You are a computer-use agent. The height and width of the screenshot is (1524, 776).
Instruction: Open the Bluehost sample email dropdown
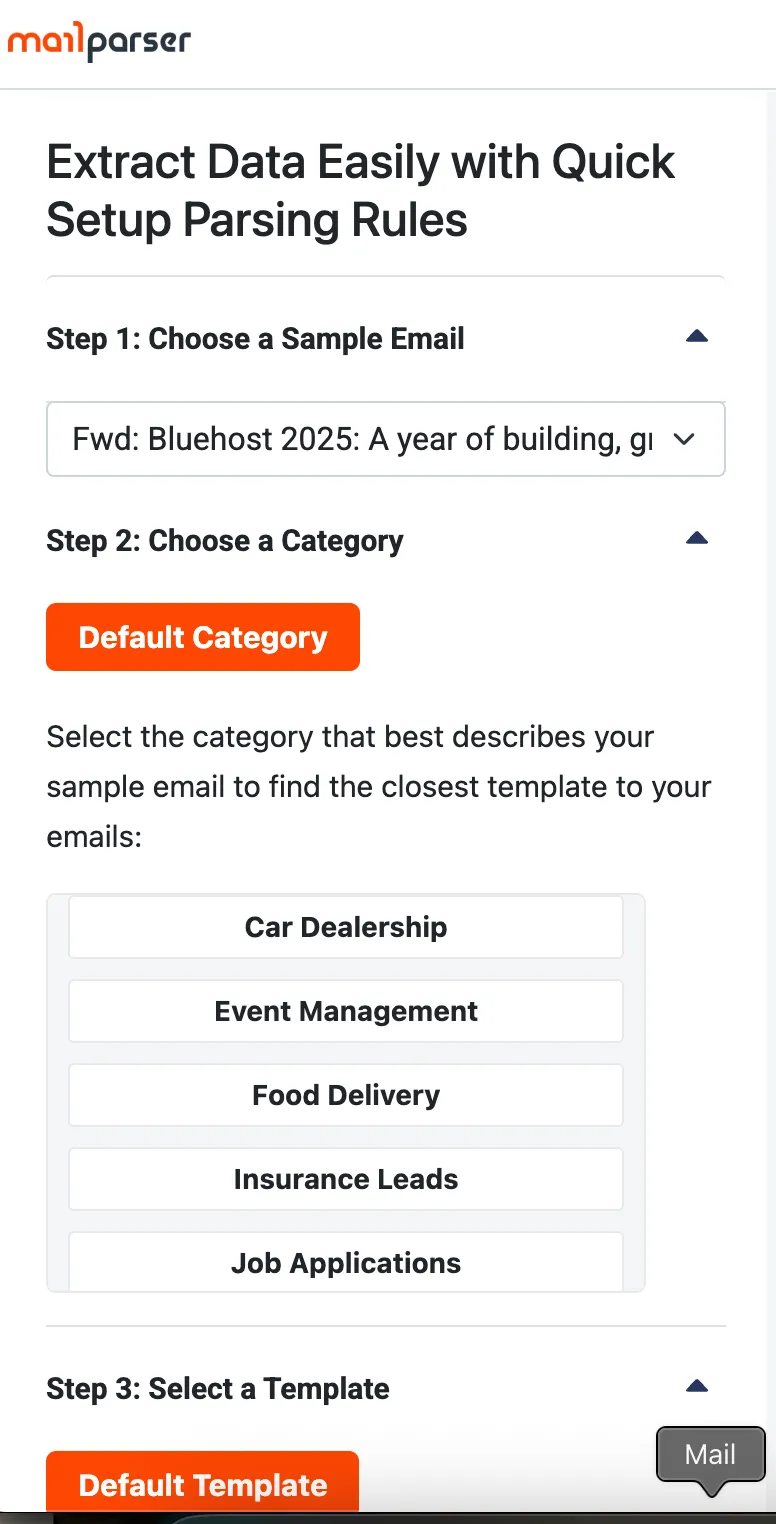[385, 439]
